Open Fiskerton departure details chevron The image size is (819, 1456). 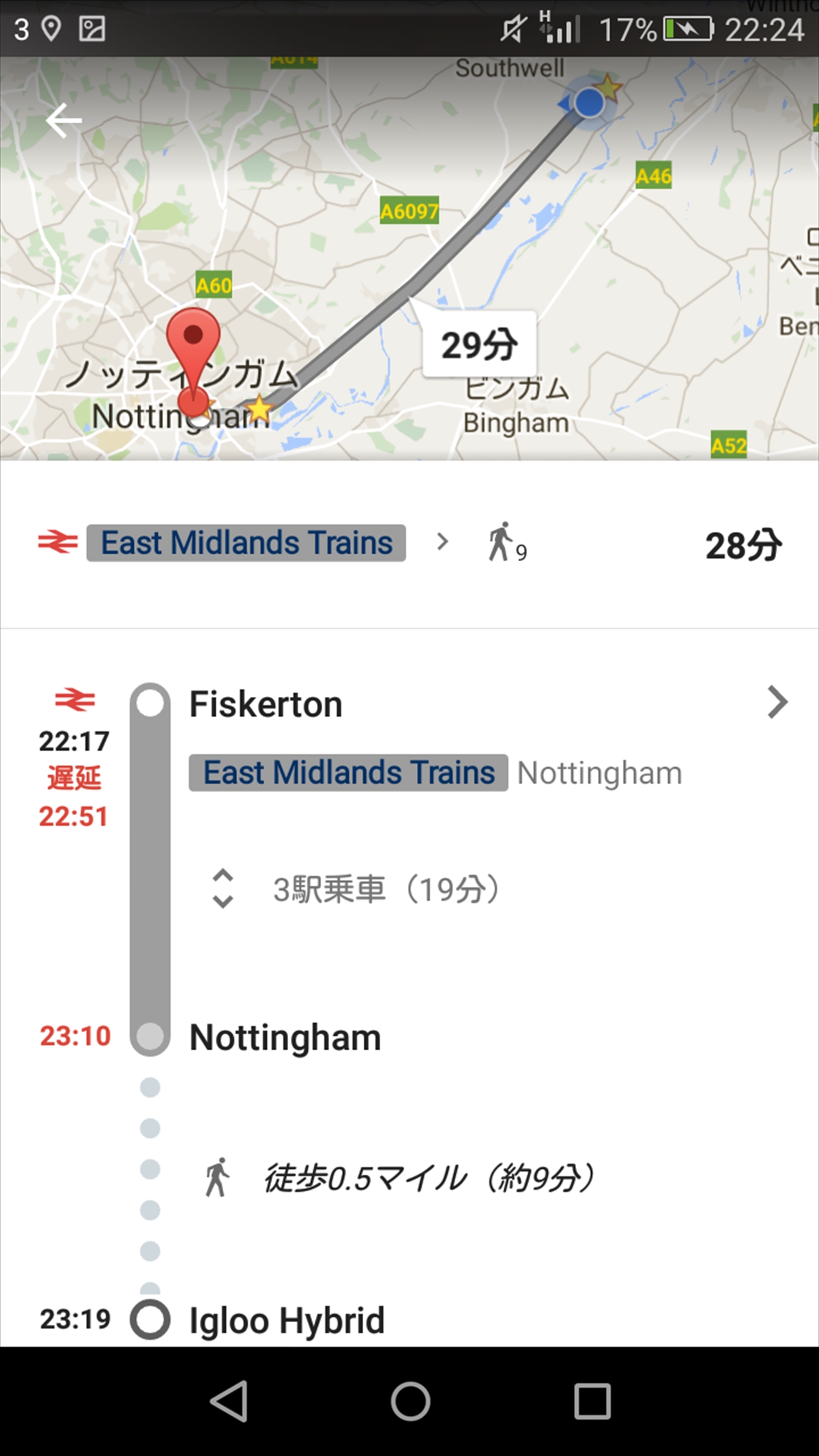click(777, 702)
